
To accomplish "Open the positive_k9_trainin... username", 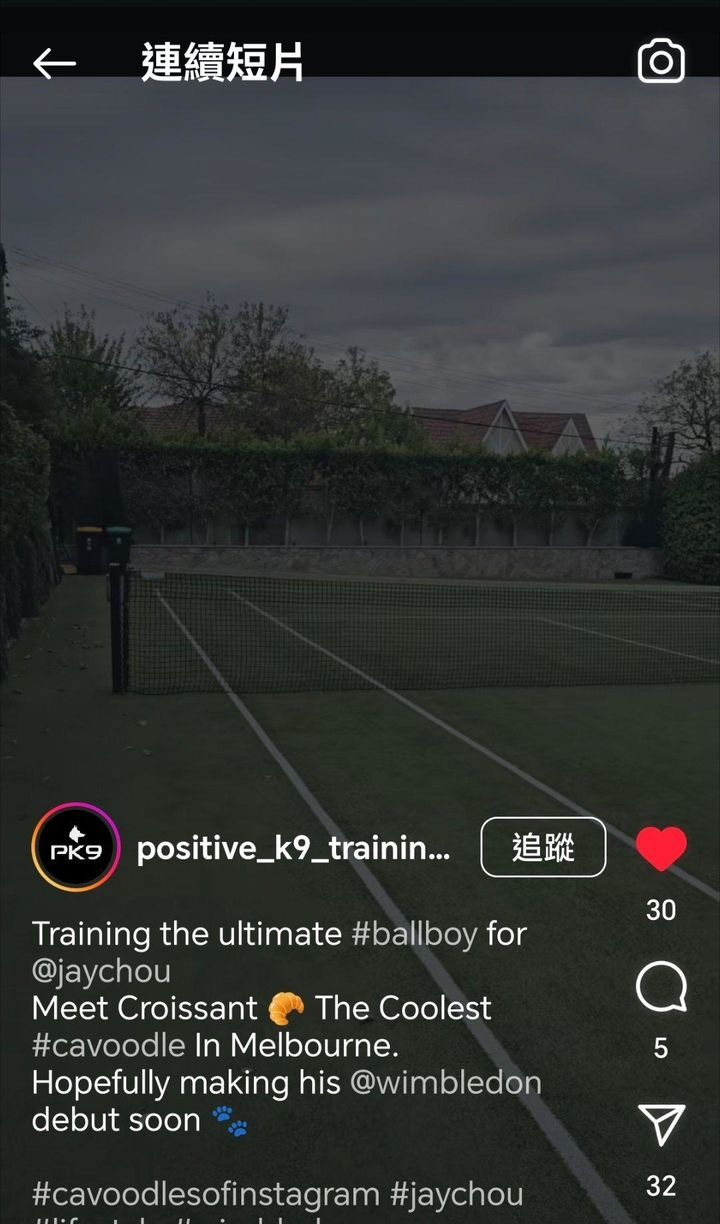I will click(x=293, y=849).
